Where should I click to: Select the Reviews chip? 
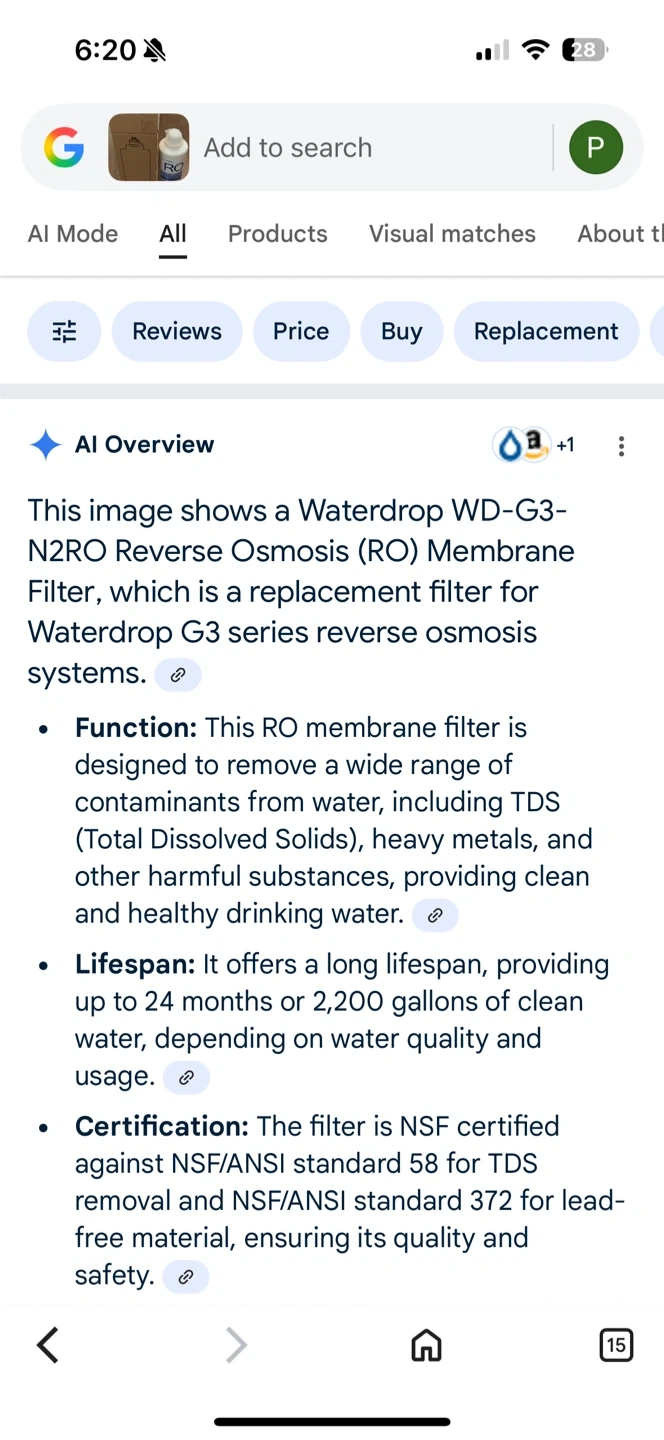coord(177,331)
